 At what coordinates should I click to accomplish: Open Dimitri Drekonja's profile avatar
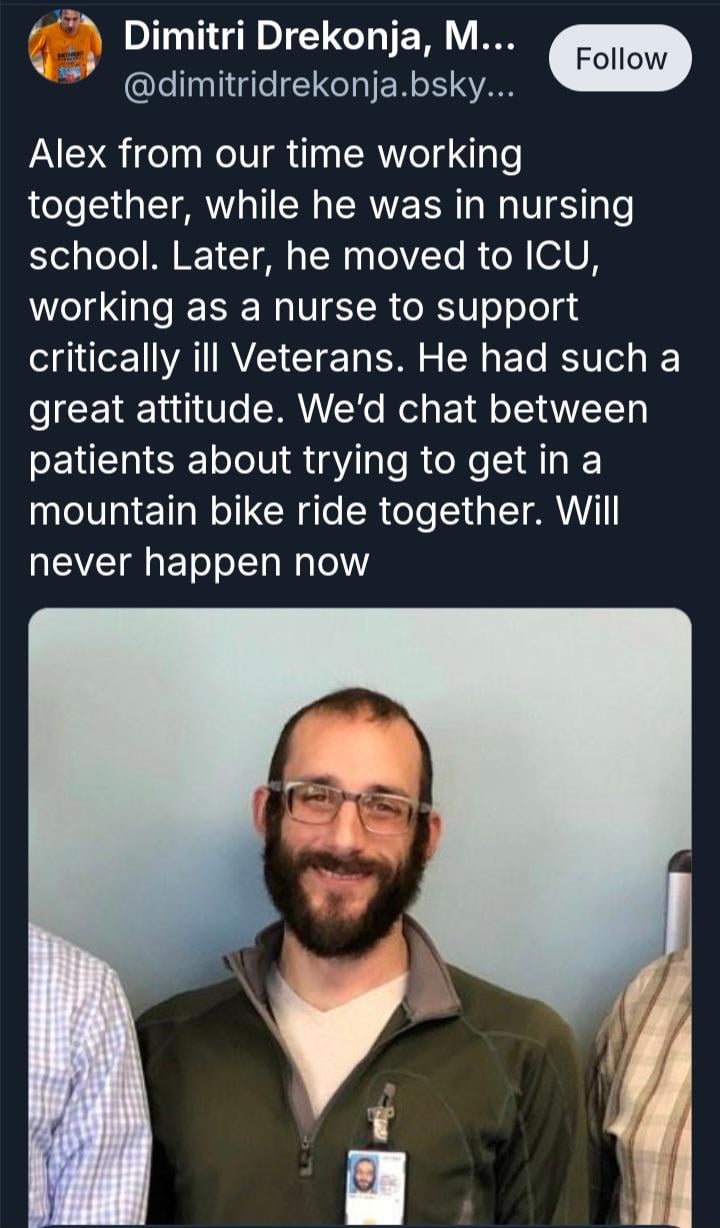coord(65,47)
